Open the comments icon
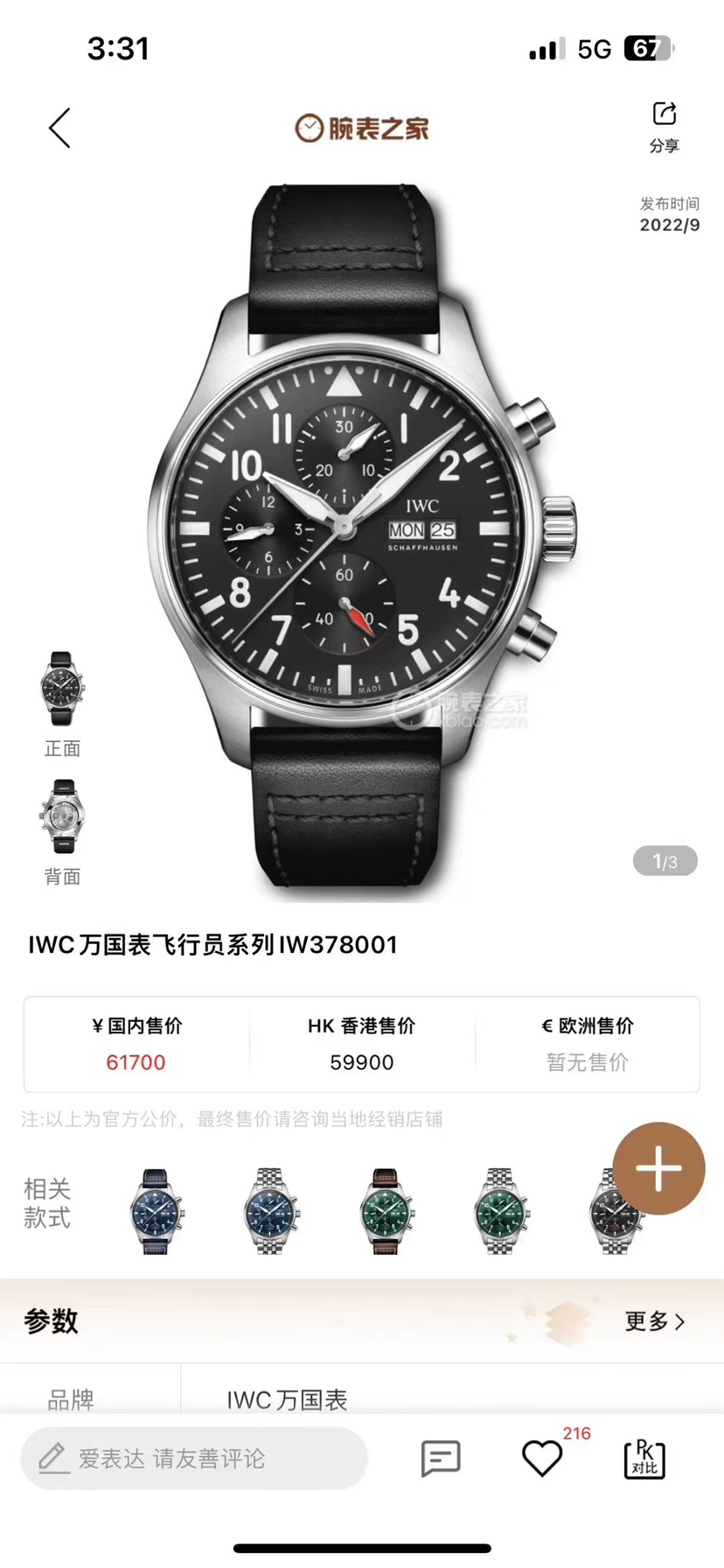Viewport: 724px width, 1568px height. pyautogui.click(x=441, y=1459)
